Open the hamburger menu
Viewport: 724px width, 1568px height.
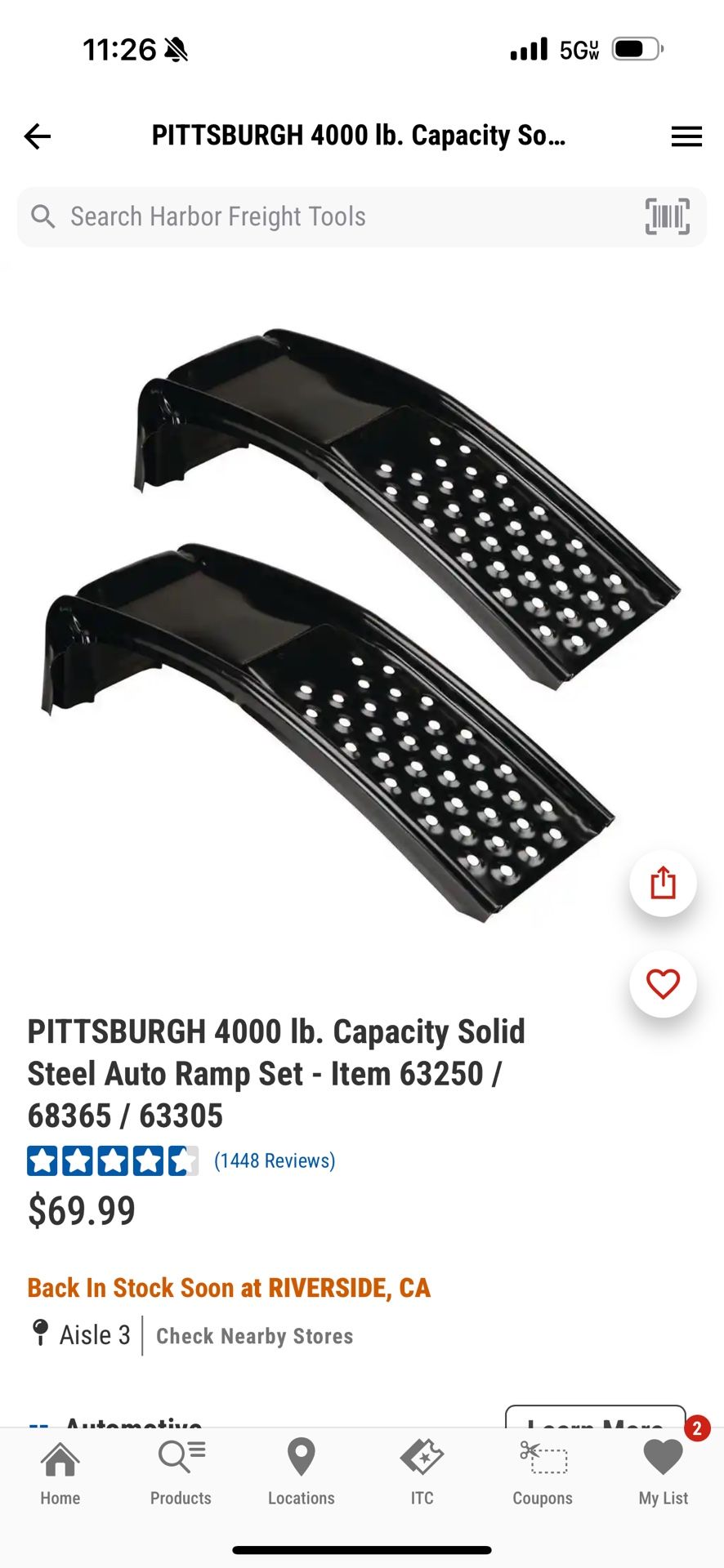[x=686, y=136]
